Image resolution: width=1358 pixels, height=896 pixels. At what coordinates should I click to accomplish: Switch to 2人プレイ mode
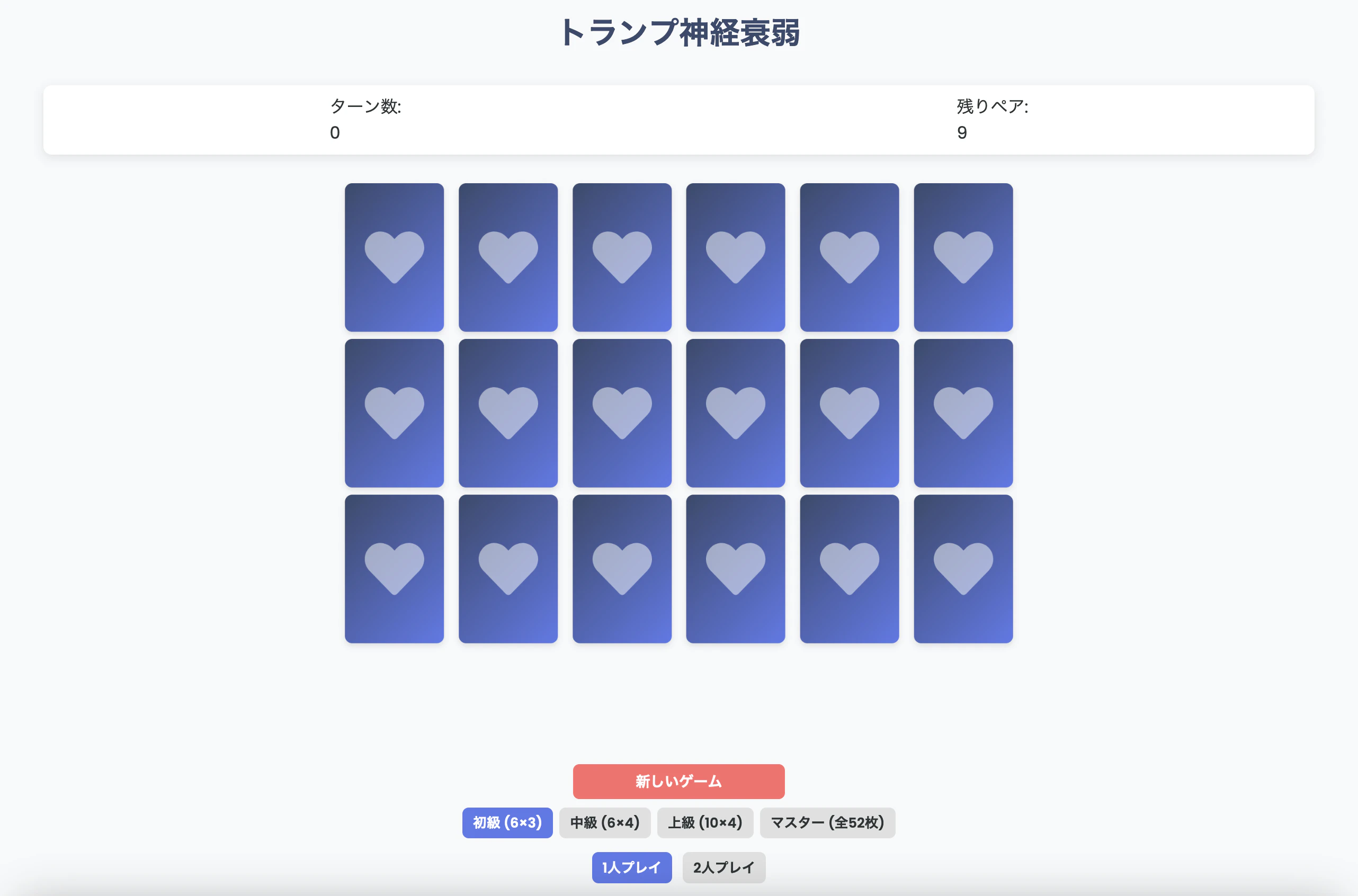[x=723, y=867]
